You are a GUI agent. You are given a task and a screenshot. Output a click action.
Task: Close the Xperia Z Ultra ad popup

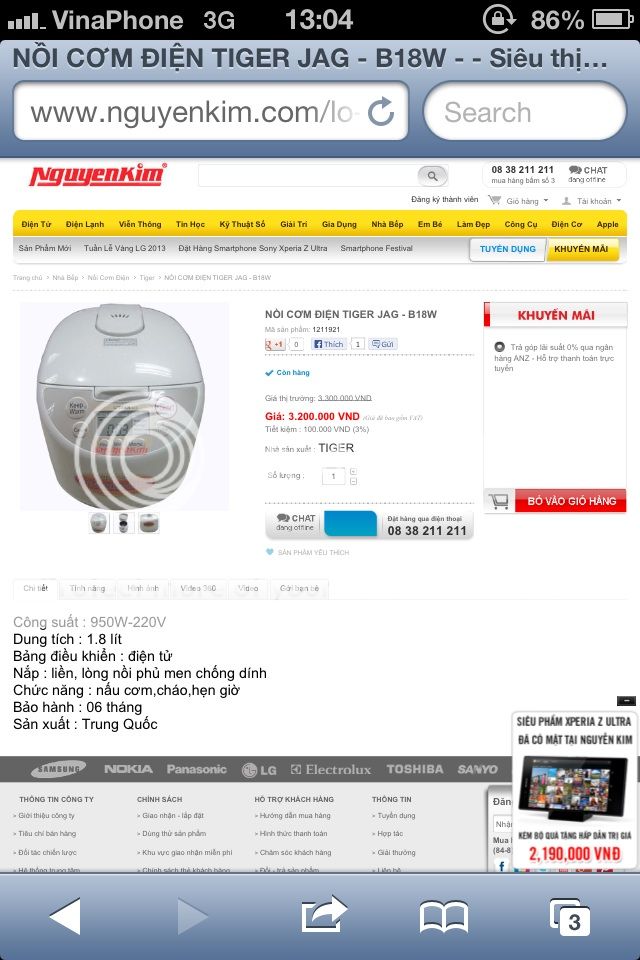[626, 701]
